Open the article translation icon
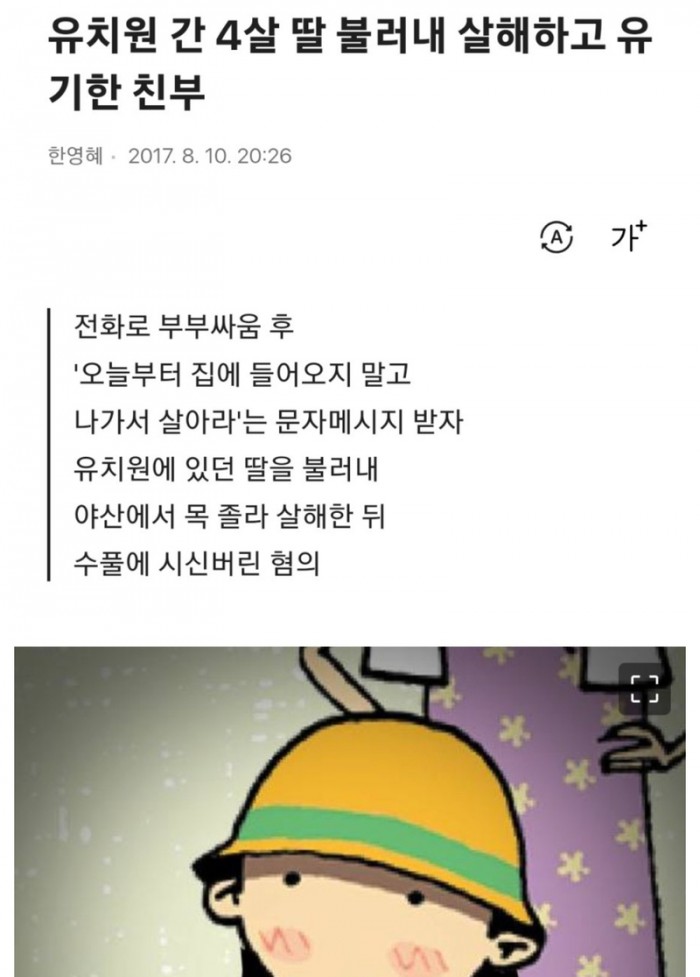Viewport: 700px width, 977px height. click(x=556, y=235)
